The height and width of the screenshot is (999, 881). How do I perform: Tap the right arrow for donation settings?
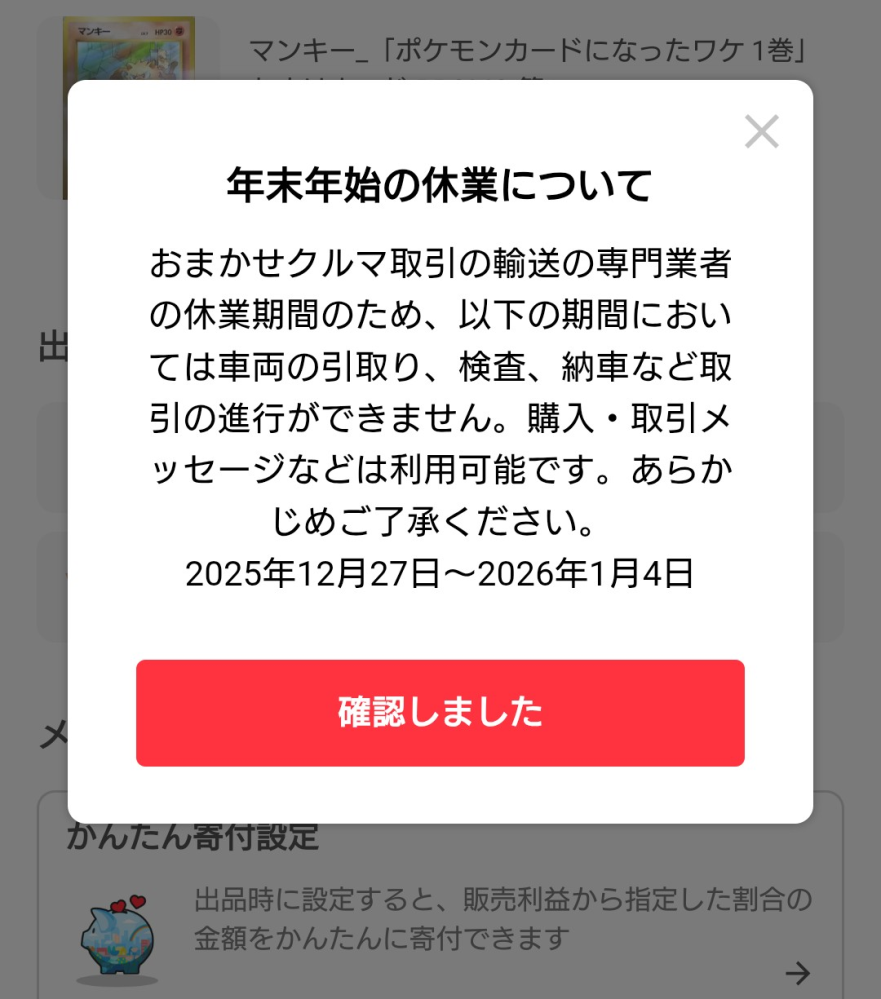[797, 971]
